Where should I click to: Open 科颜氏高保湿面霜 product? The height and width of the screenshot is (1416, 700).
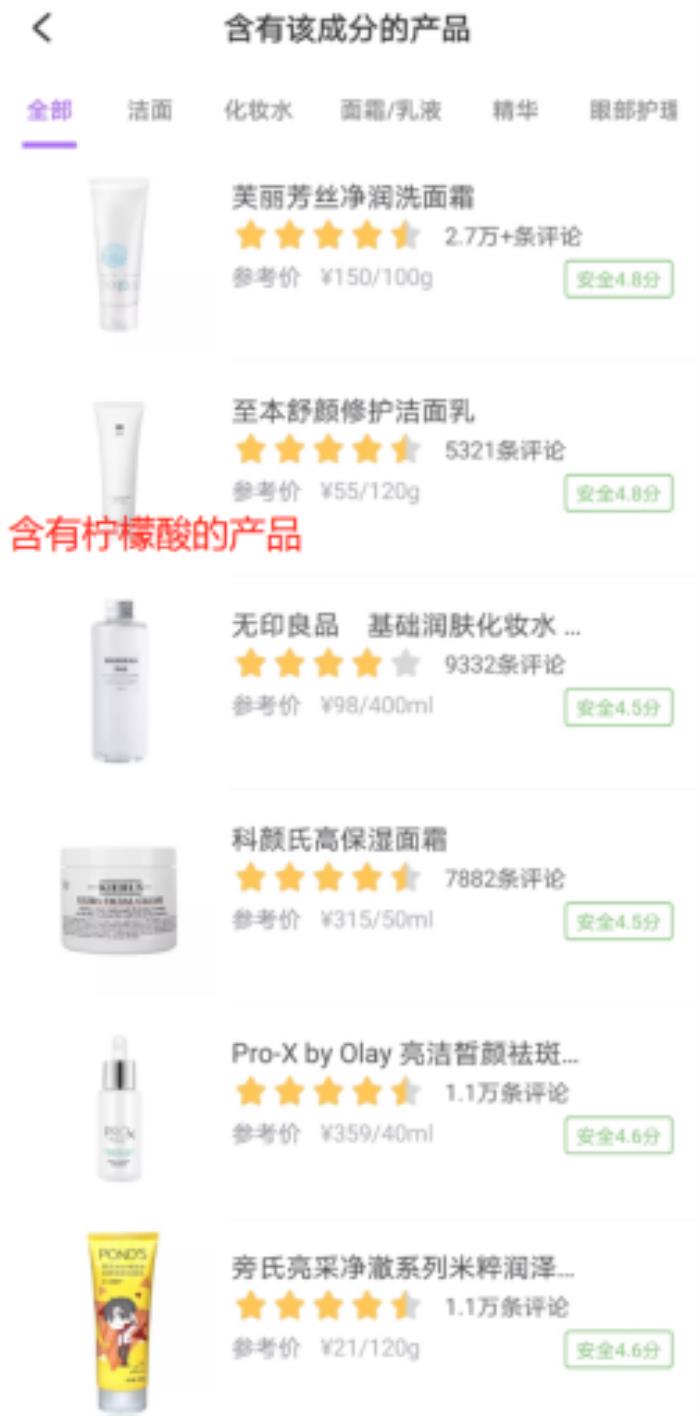point(338,839)
